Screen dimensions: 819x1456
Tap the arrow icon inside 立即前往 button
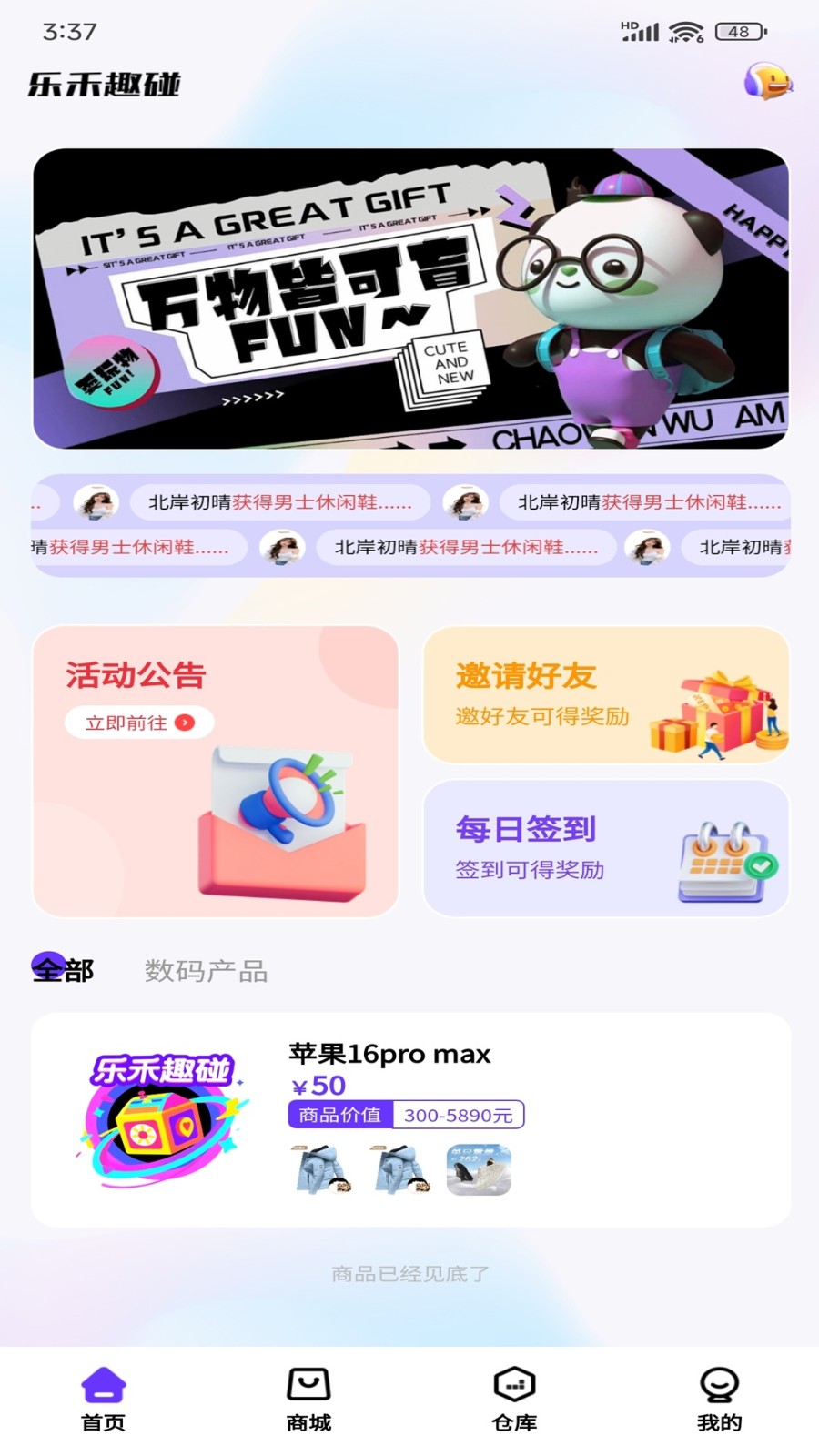pyautogui.click(x=185, y=722)
